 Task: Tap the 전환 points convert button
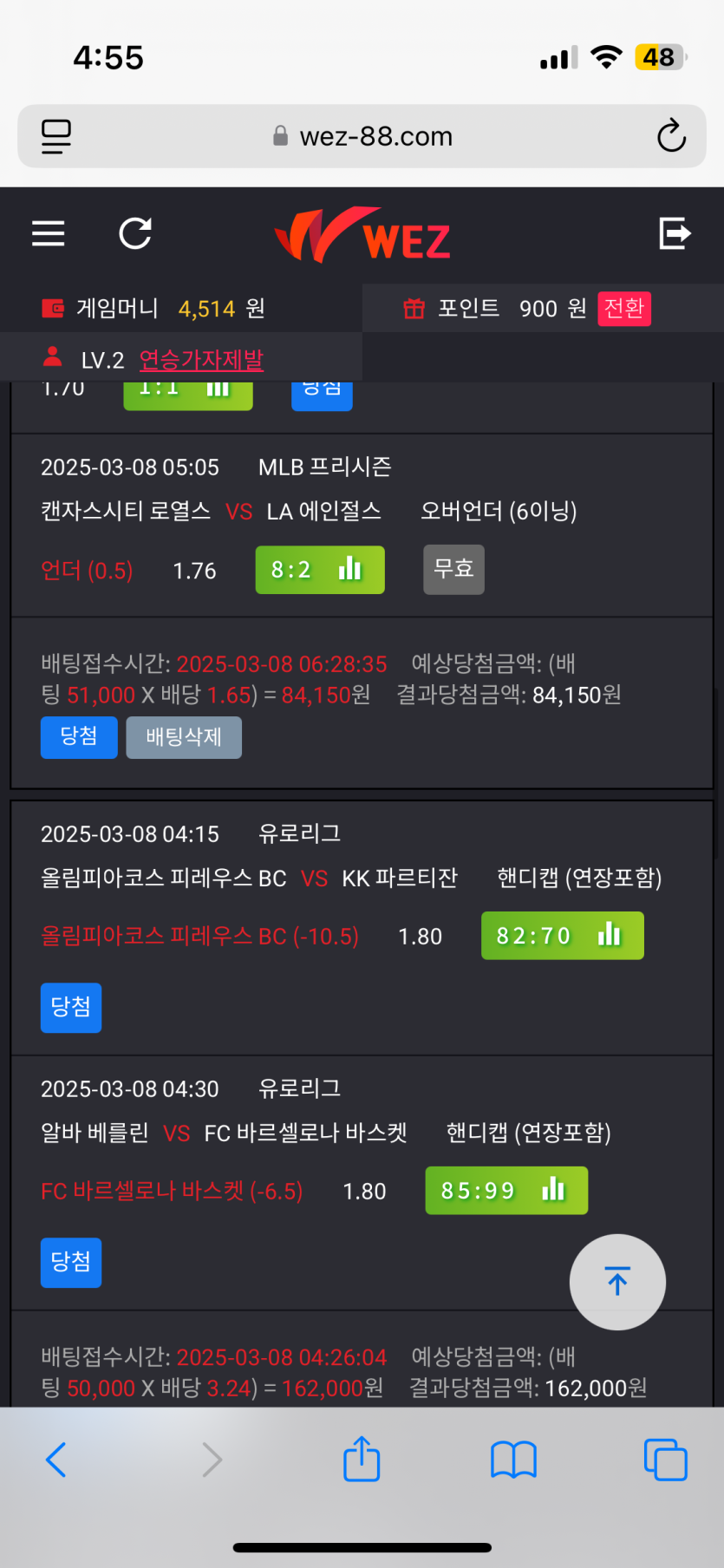tap(623, 309)
